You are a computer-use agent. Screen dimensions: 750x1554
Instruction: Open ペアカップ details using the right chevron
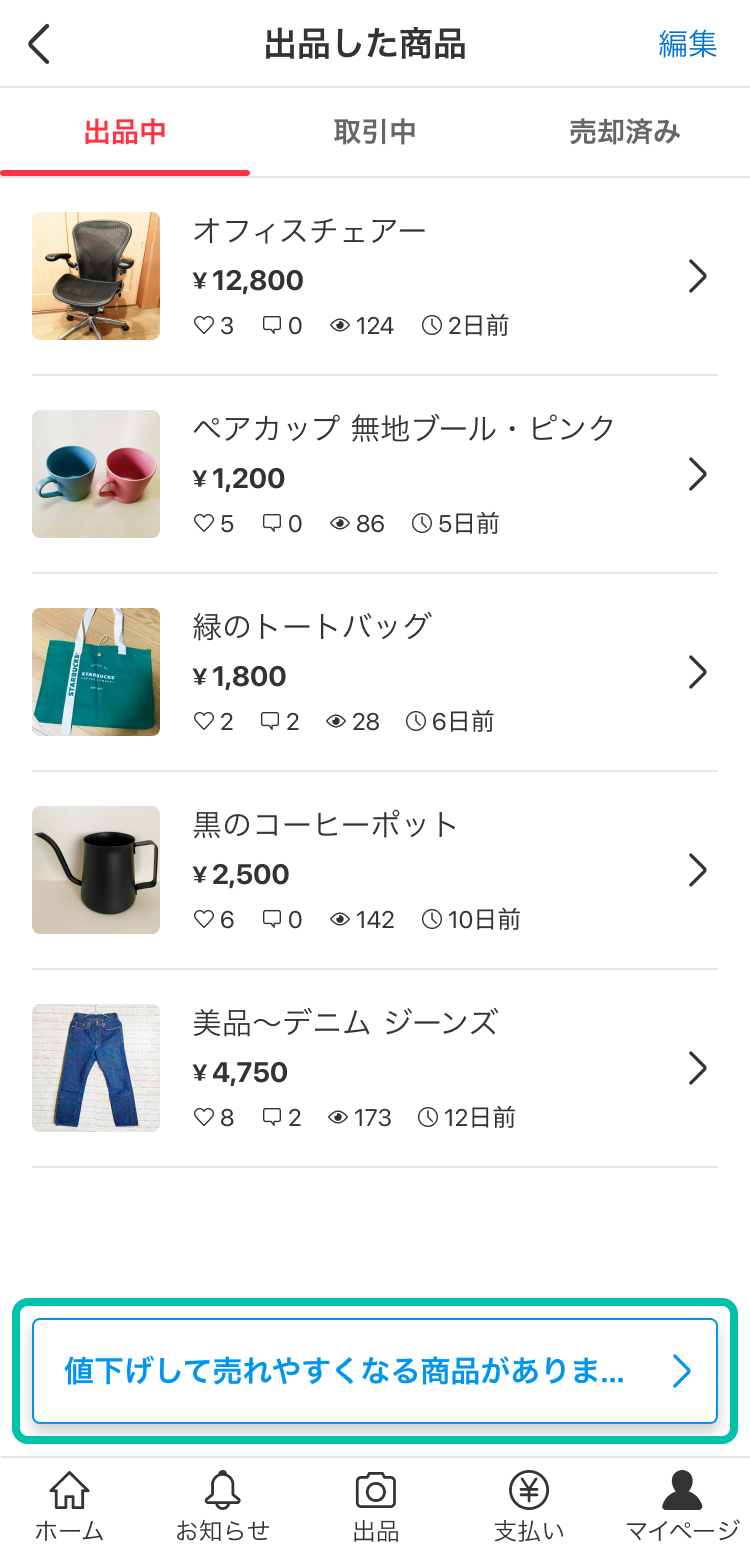697,474
